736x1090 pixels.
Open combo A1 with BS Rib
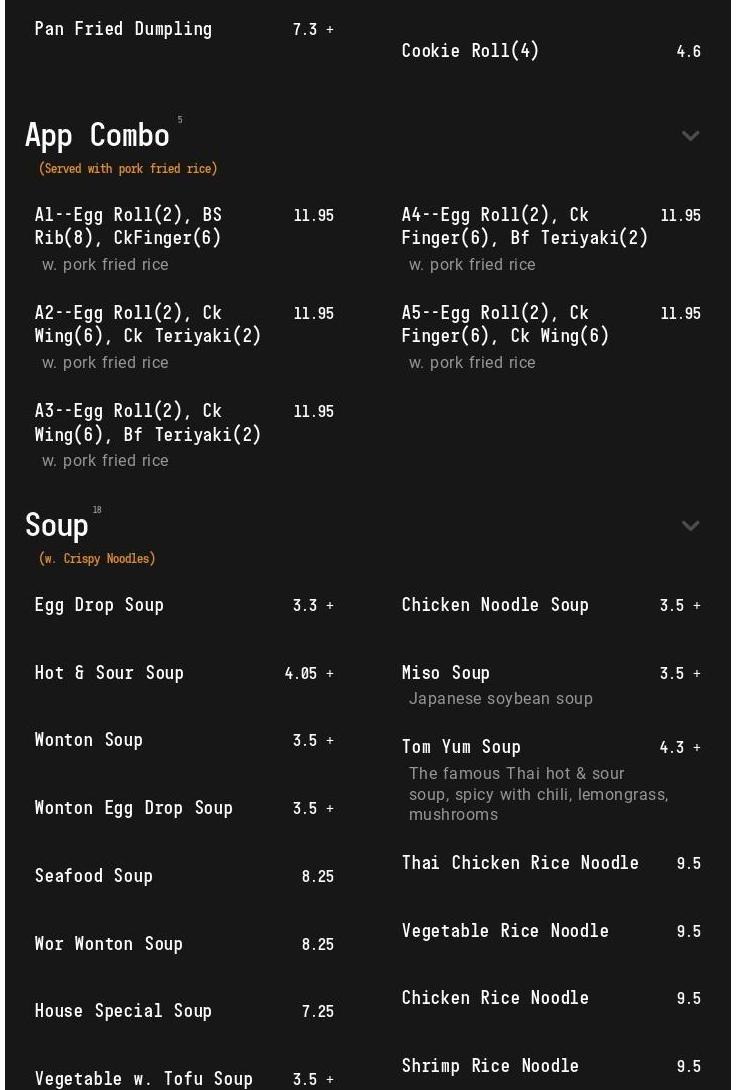[x=128, y=226]
